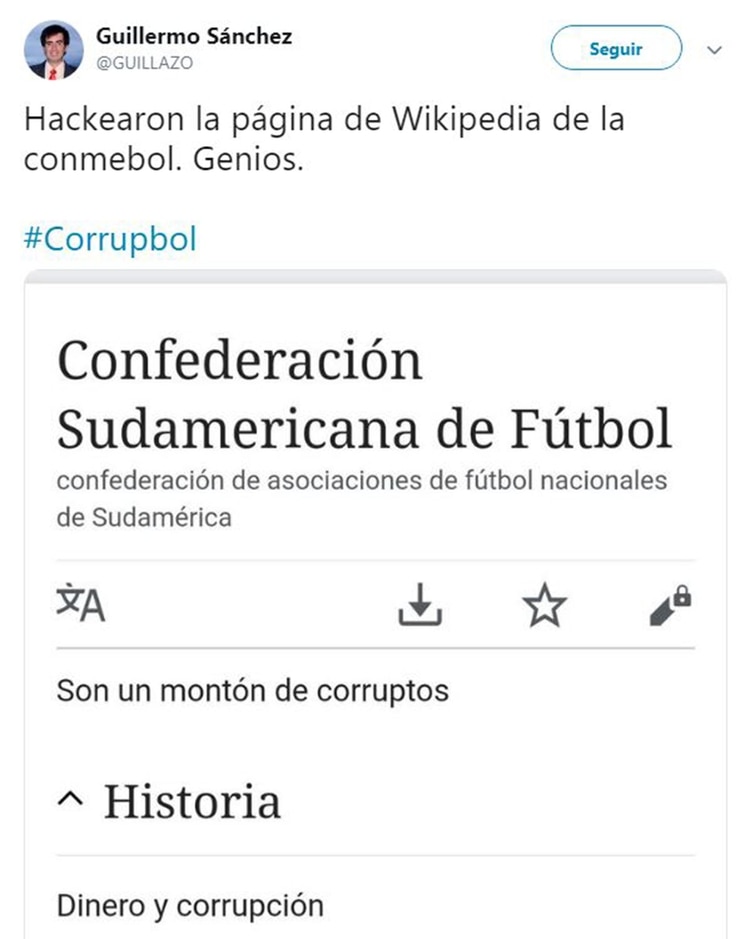Open the attached Wikipedia screenshot image

375,600
